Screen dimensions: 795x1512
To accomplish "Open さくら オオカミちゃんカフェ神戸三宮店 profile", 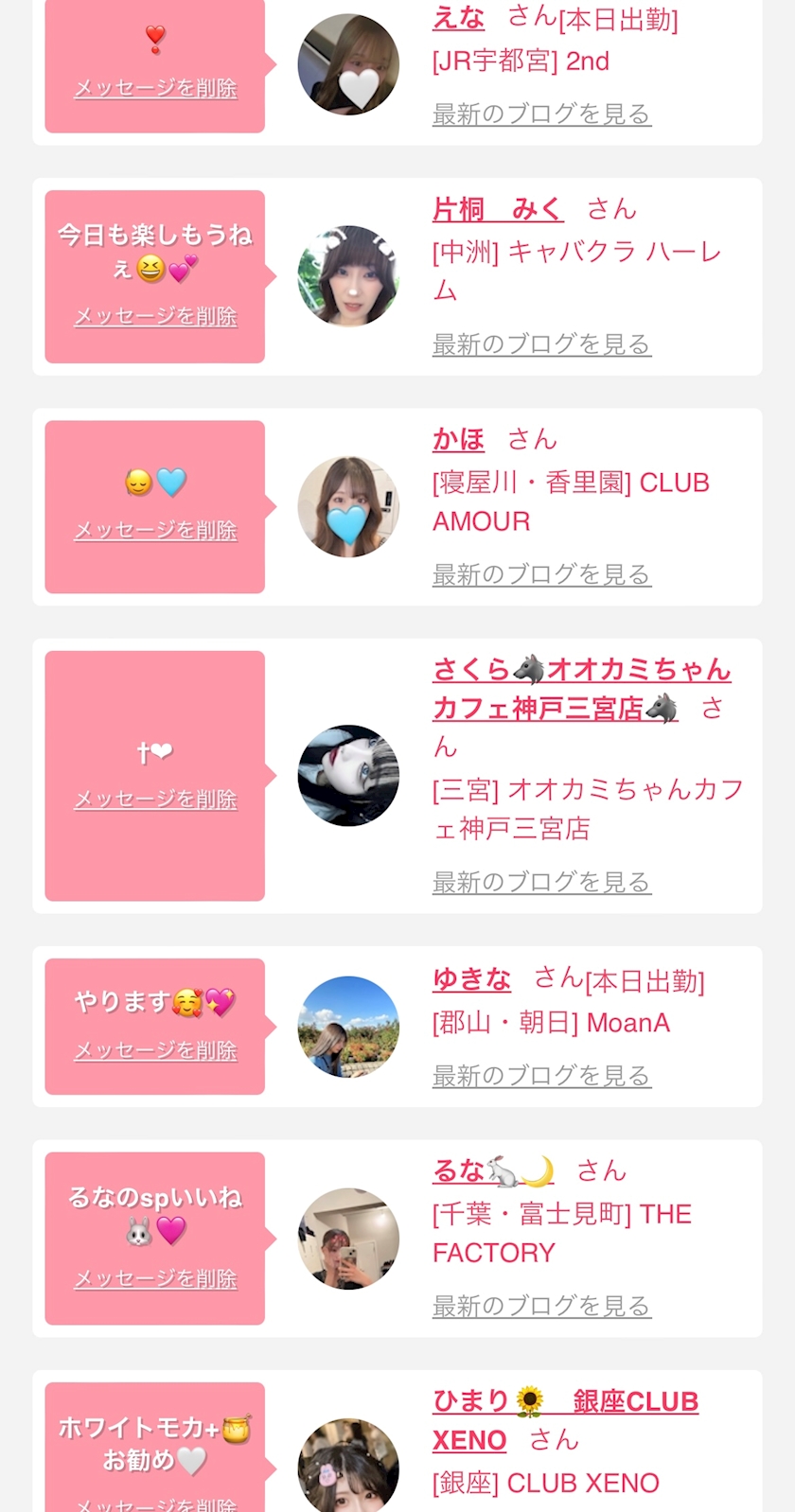I will click(x=580, y=670).
